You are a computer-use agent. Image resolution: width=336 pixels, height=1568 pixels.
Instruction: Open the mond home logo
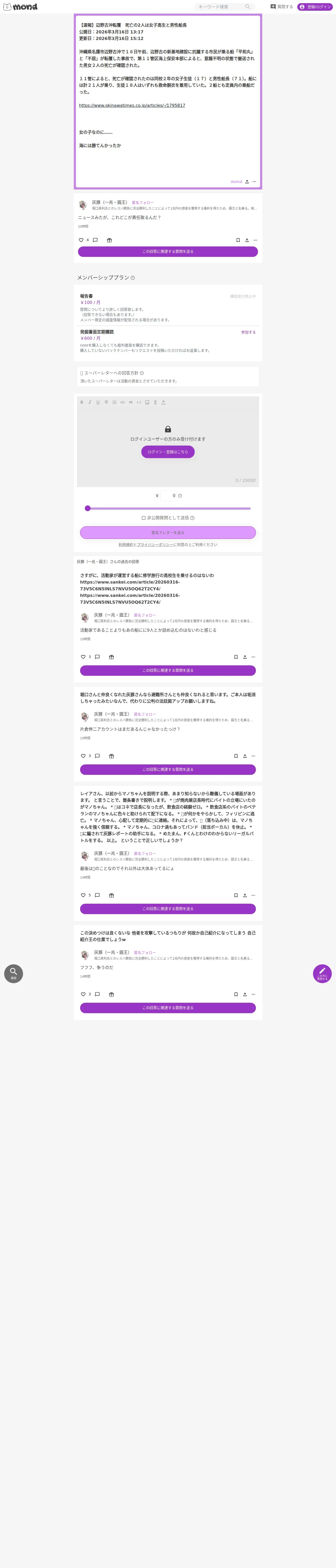(20, 7)
